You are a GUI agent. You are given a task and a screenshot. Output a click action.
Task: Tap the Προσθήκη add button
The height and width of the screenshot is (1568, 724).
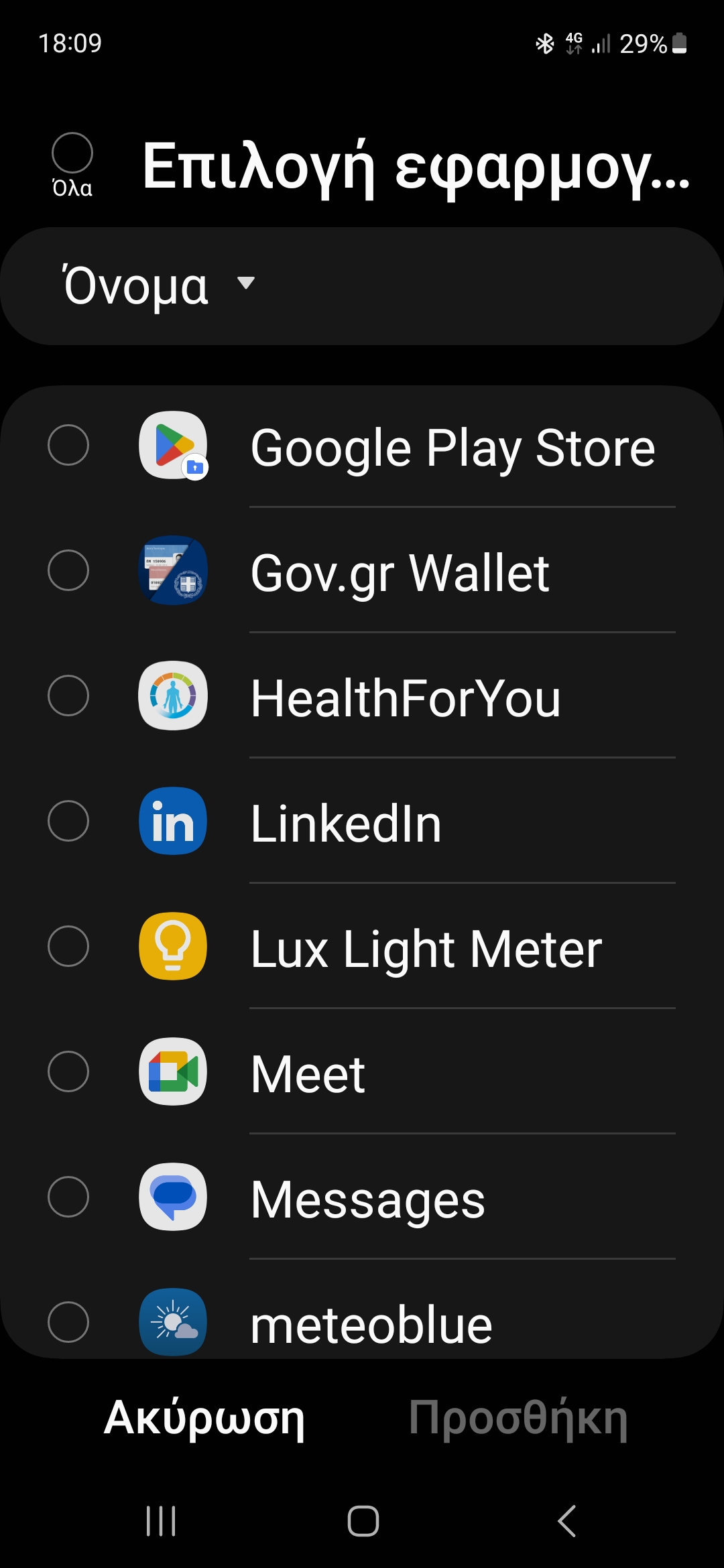coord(518,1417)
